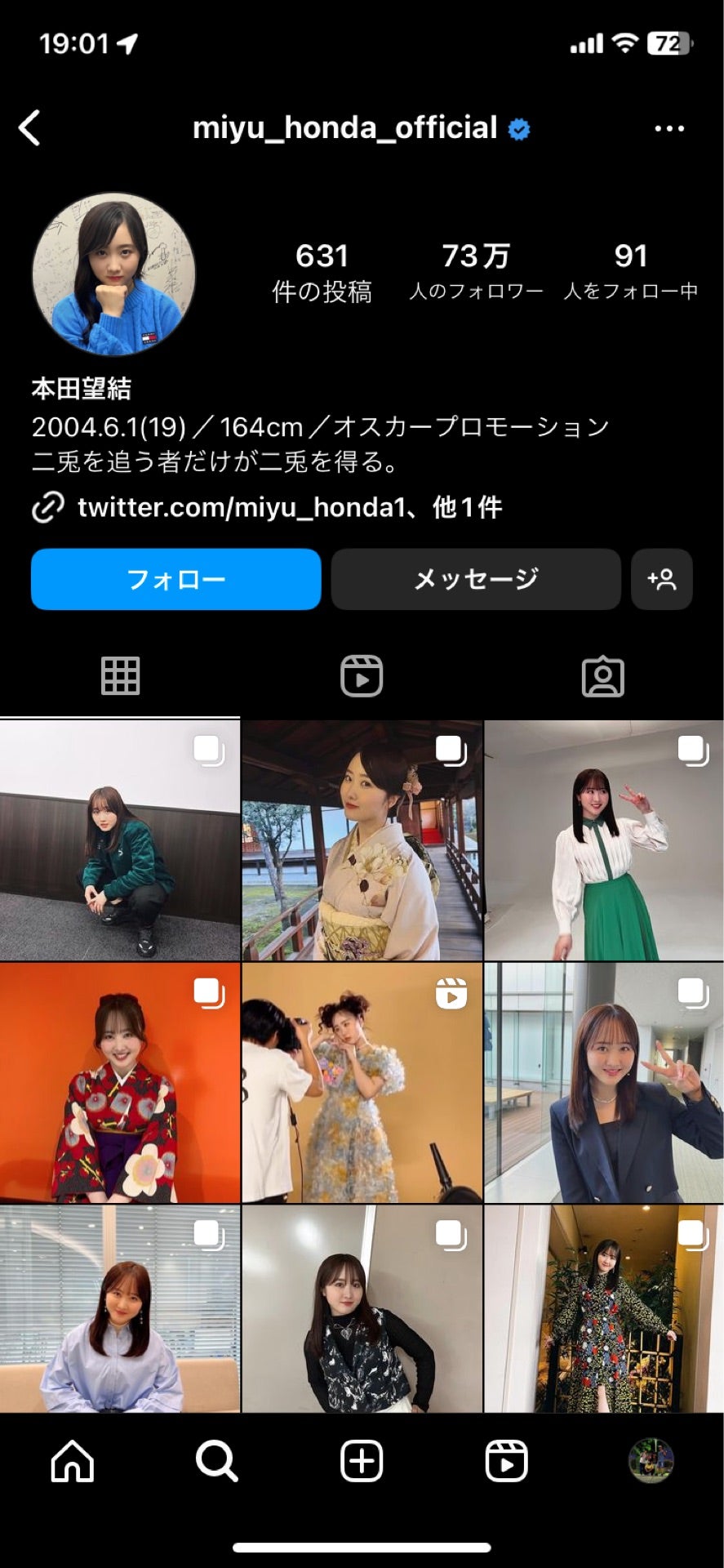Send a message via the メッセージ button

coord(476,580)
